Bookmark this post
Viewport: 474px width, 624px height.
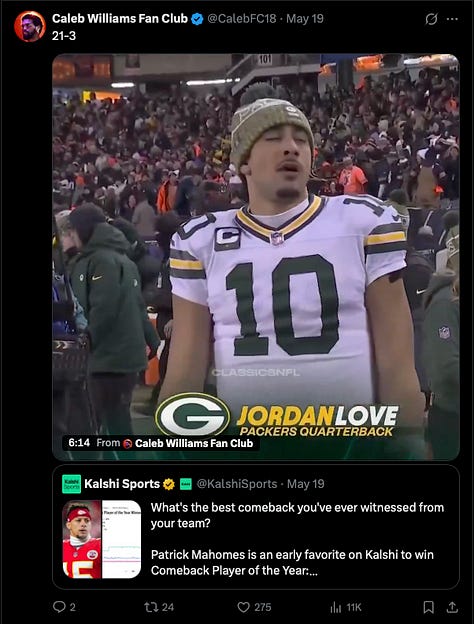point(428,607)
